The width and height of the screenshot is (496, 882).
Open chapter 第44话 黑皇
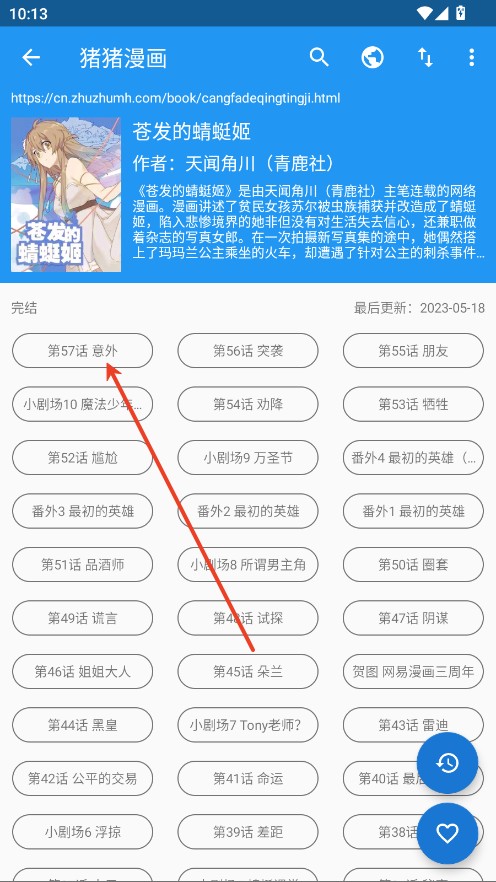[82, 725]
